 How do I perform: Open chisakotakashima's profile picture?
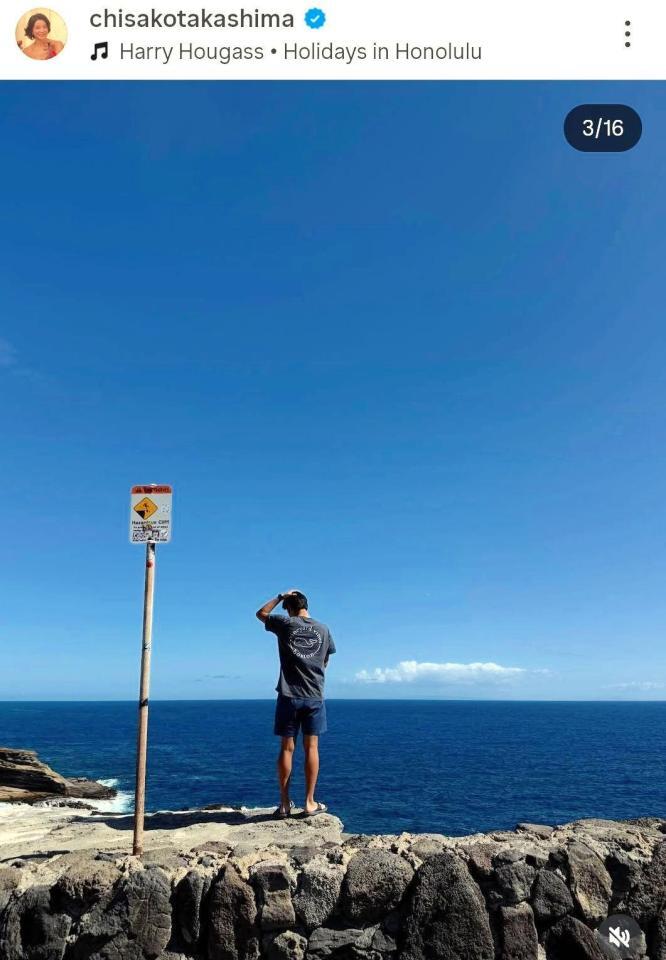pos(41,34)
